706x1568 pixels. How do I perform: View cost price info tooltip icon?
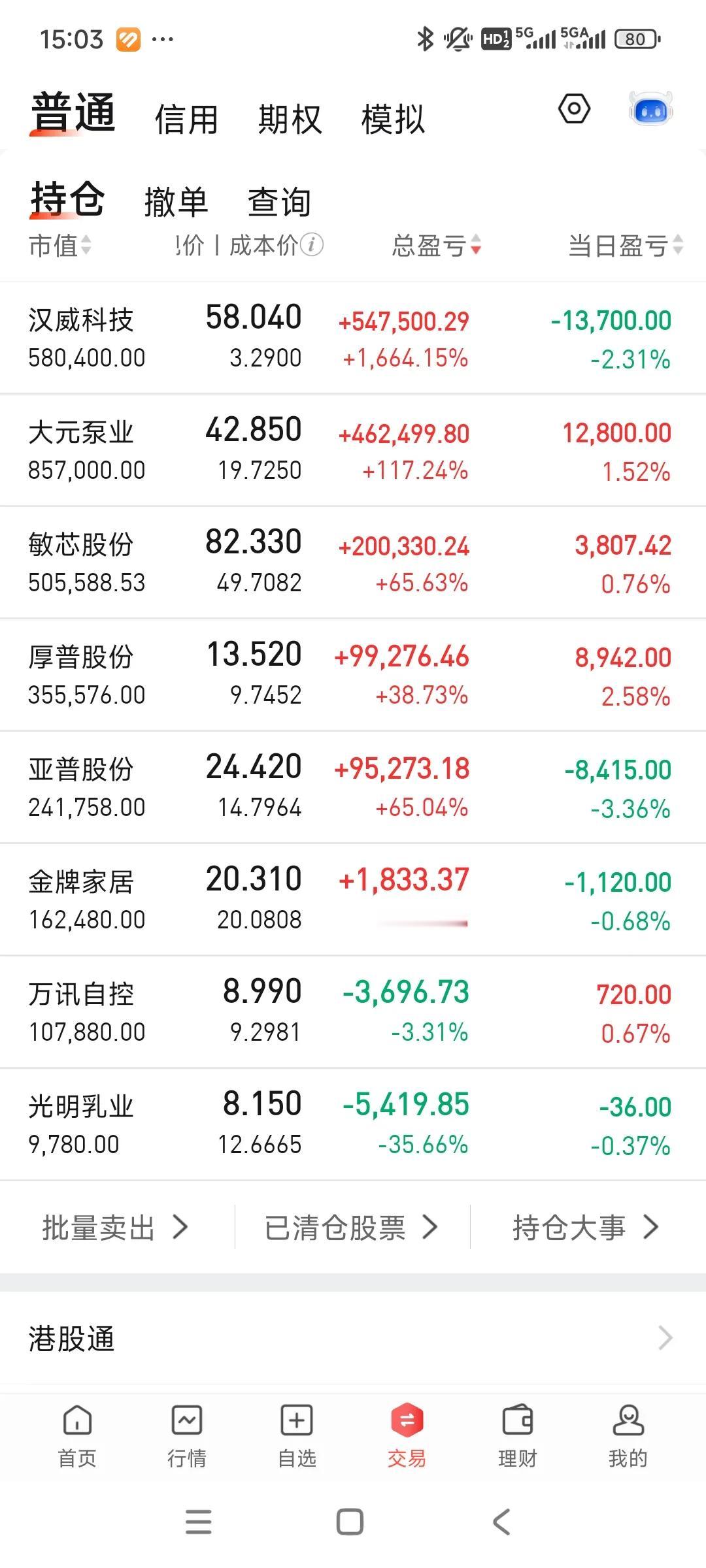pos(313,245)
